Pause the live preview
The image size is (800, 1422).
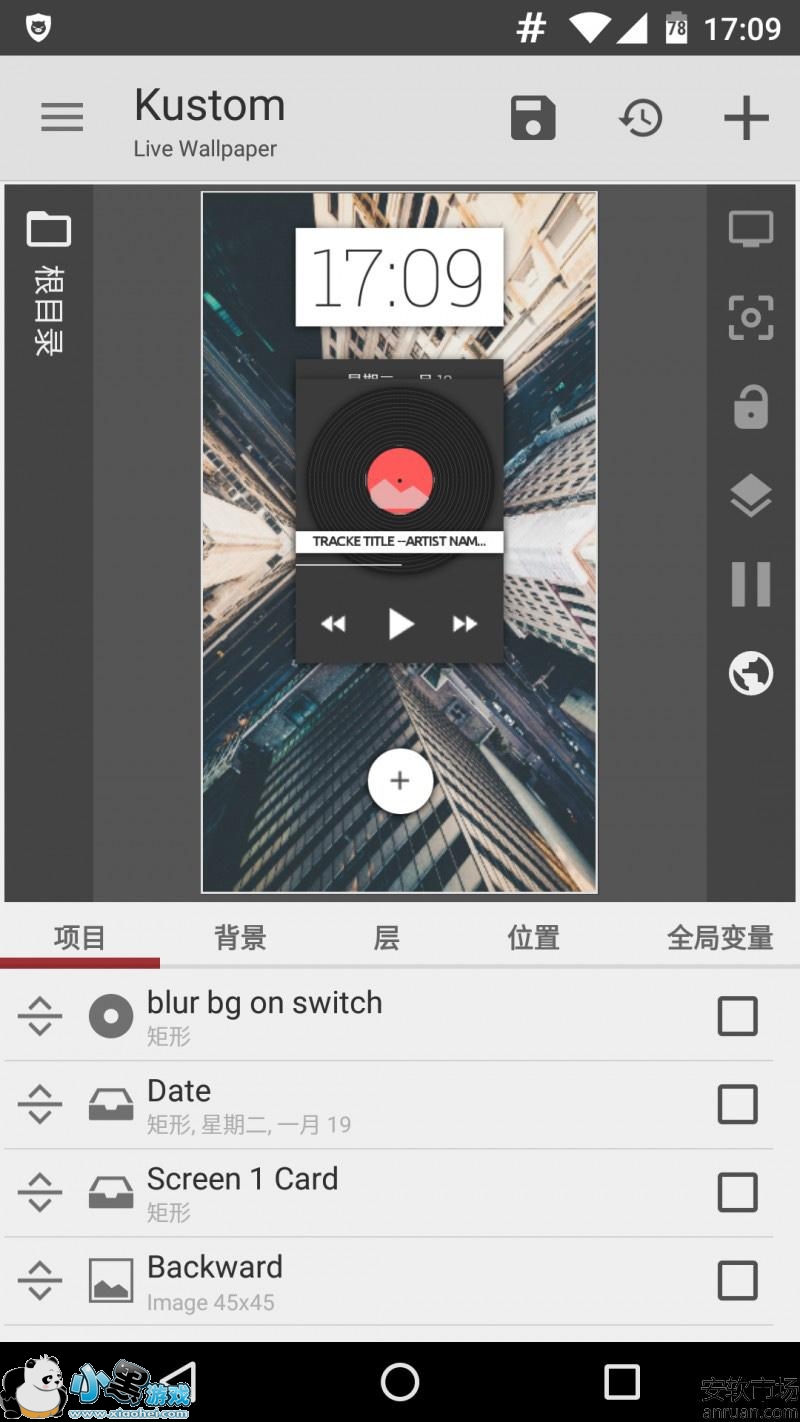pyautogui.click(x=751, y=584)
